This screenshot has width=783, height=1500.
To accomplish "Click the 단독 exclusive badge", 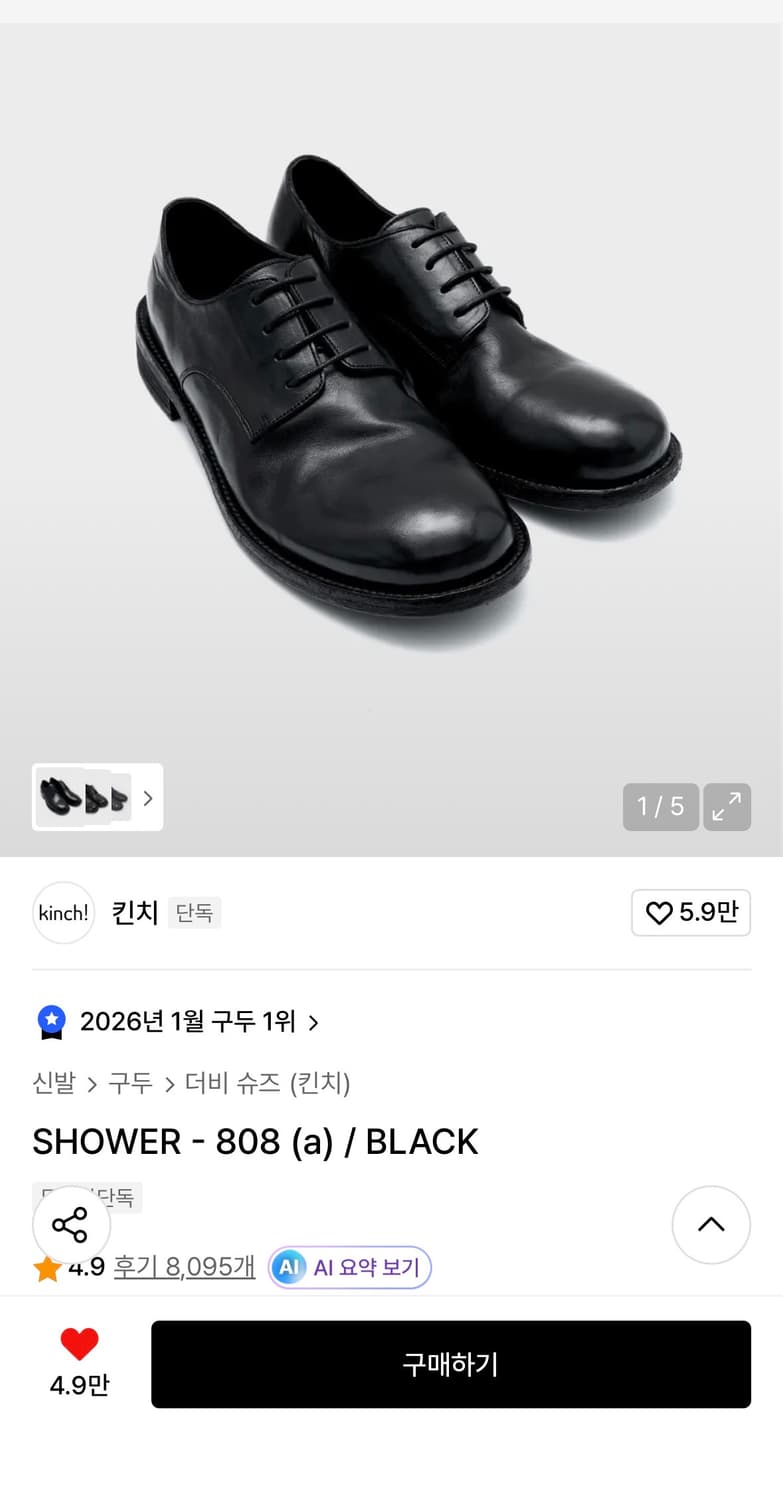I will click(195, 912).
